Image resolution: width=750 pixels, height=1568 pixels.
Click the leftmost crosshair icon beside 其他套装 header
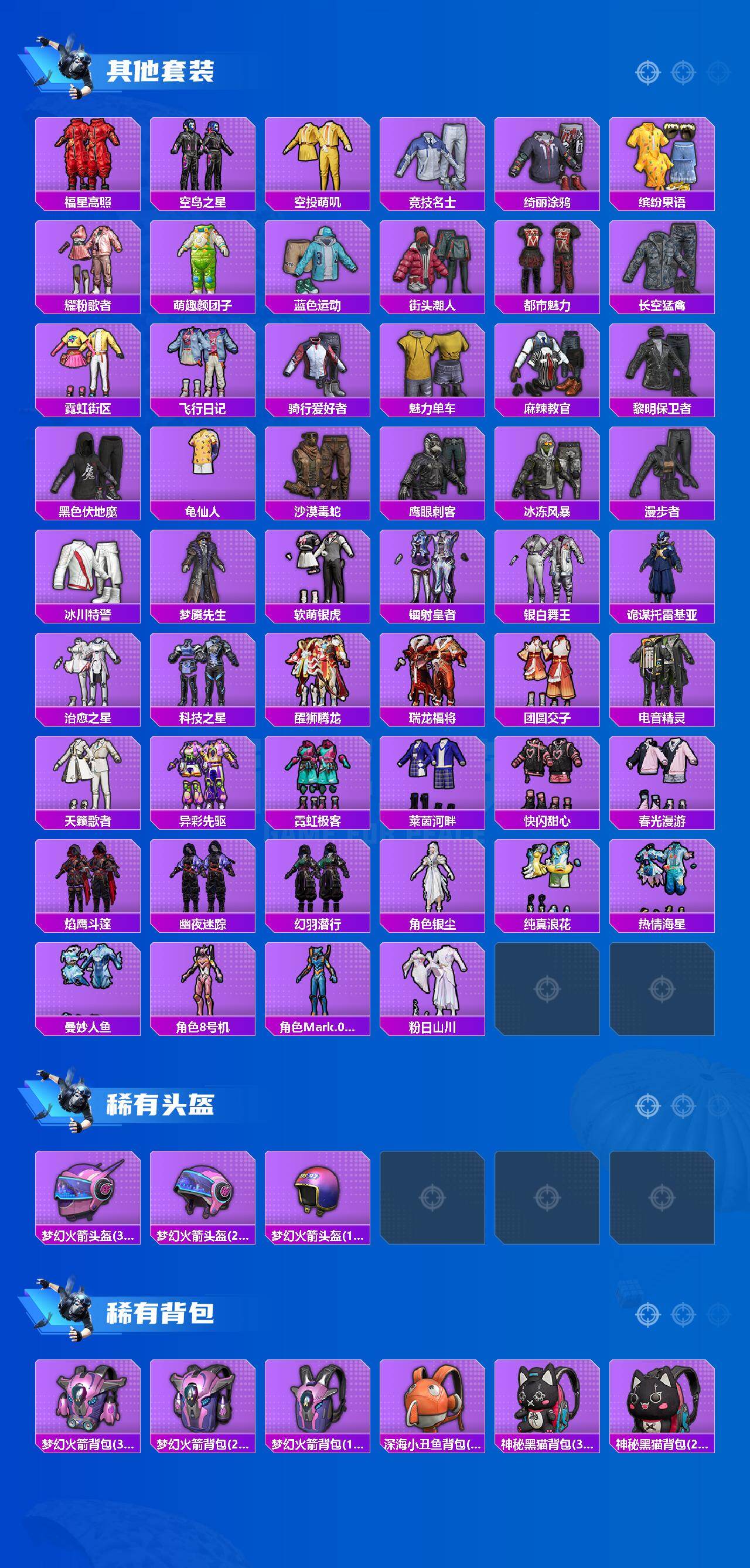[648, 71]
